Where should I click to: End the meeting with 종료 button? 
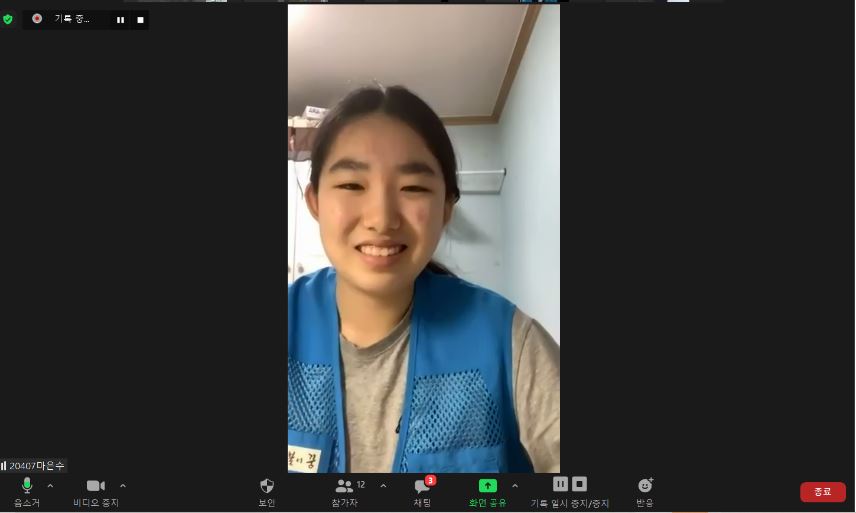822,492
